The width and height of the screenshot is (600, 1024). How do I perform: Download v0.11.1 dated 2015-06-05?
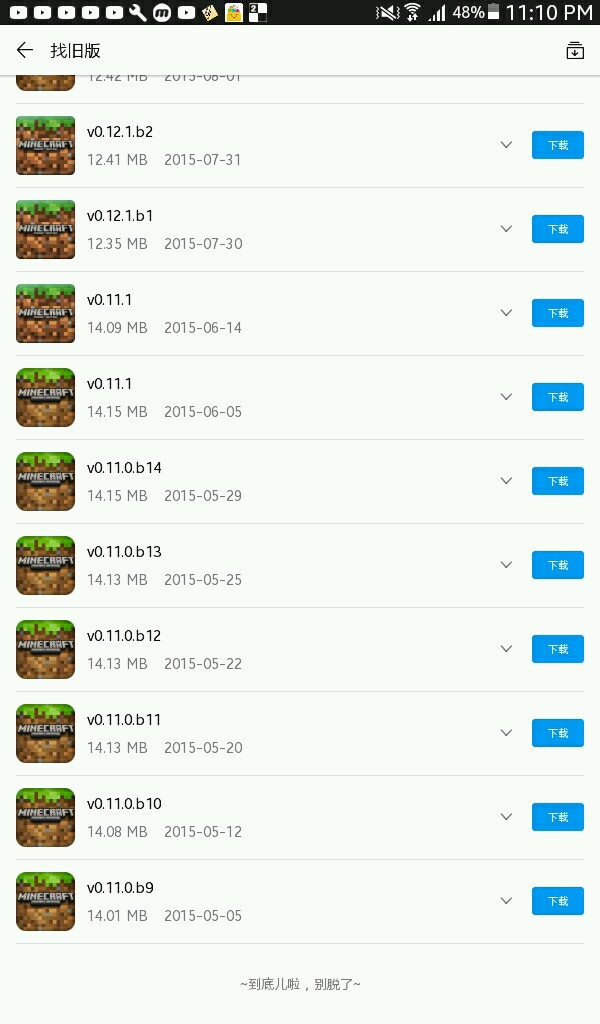click(557, 397)
